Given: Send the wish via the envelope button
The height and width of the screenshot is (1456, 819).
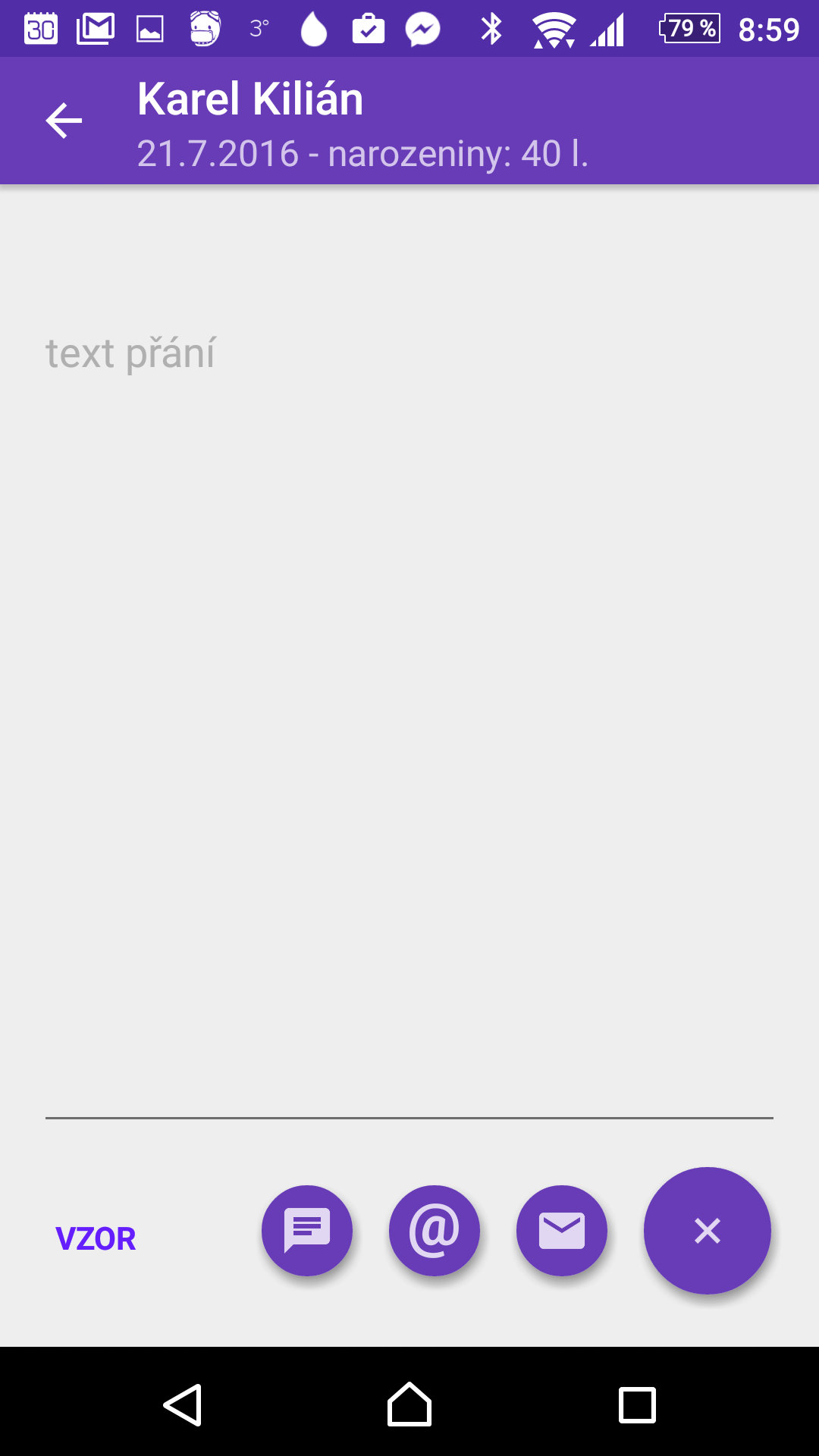Looking at the screenshot, I should (x=562, y=1231).
